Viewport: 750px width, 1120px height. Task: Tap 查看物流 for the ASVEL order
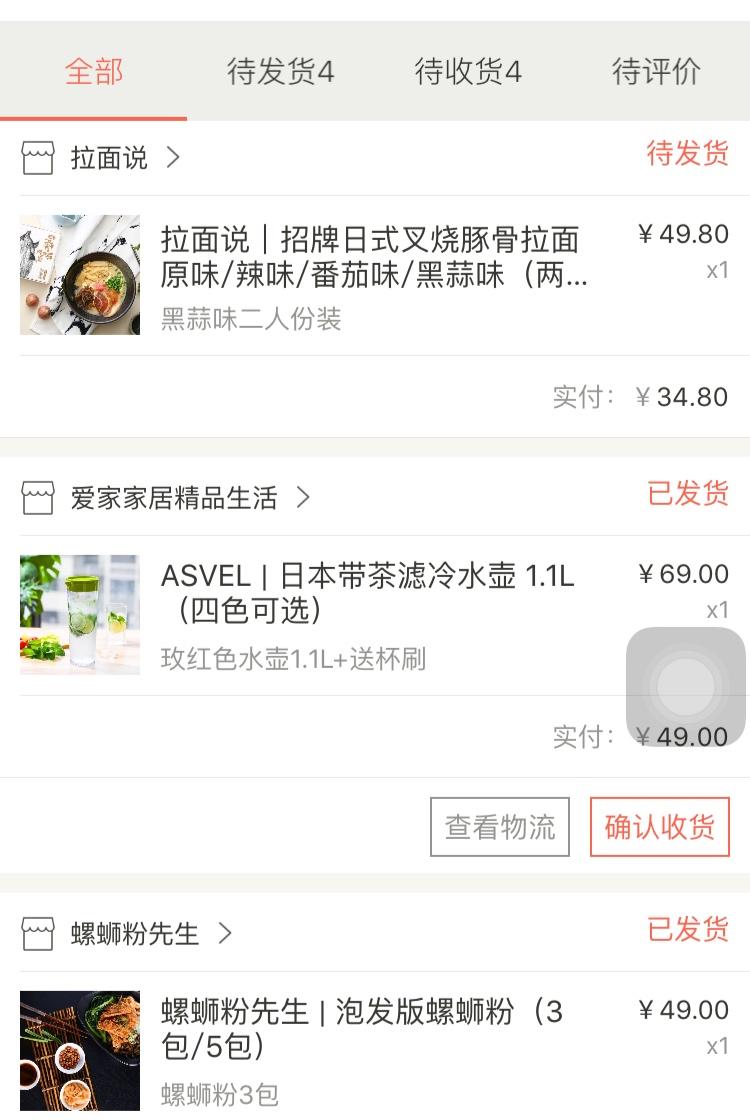(500, 827)
